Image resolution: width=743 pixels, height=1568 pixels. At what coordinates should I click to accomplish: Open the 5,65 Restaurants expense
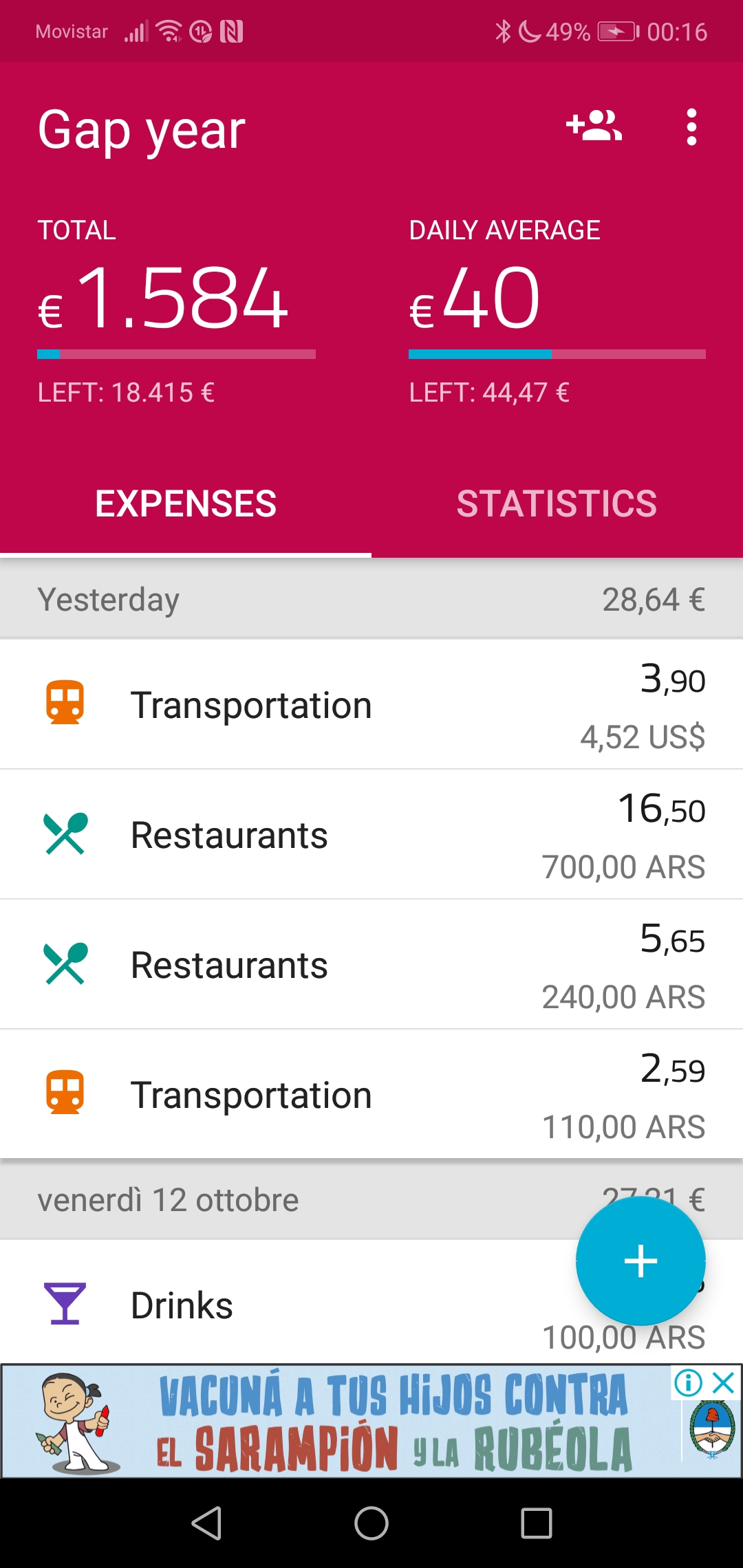coord(371,964)
